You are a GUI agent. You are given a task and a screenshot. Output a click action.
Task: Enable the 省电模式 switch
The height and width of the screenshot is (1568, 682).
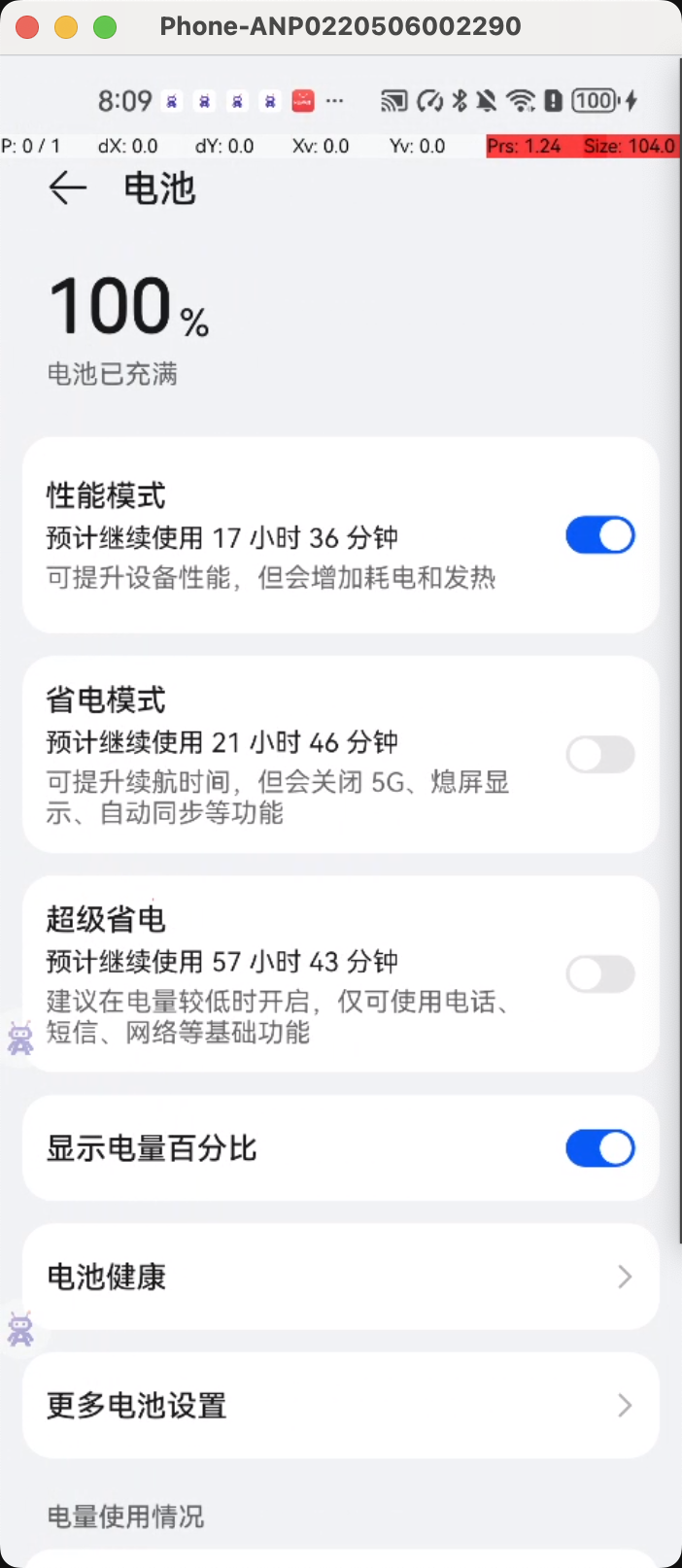coord(600,755)
